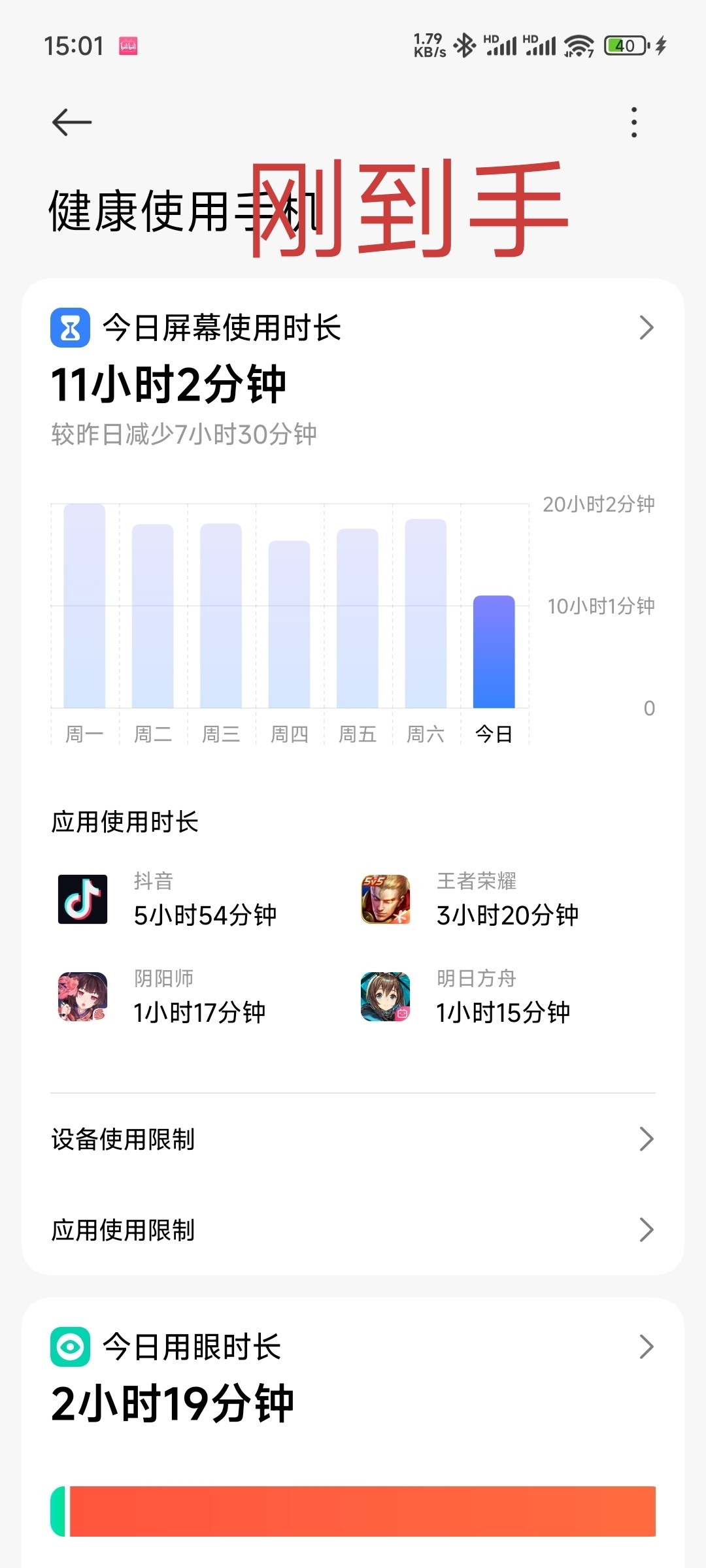The width and height of the screenshot is (706, 1568).
Task: Select the 周三 usage bar
Action: (x=221, y=616)
